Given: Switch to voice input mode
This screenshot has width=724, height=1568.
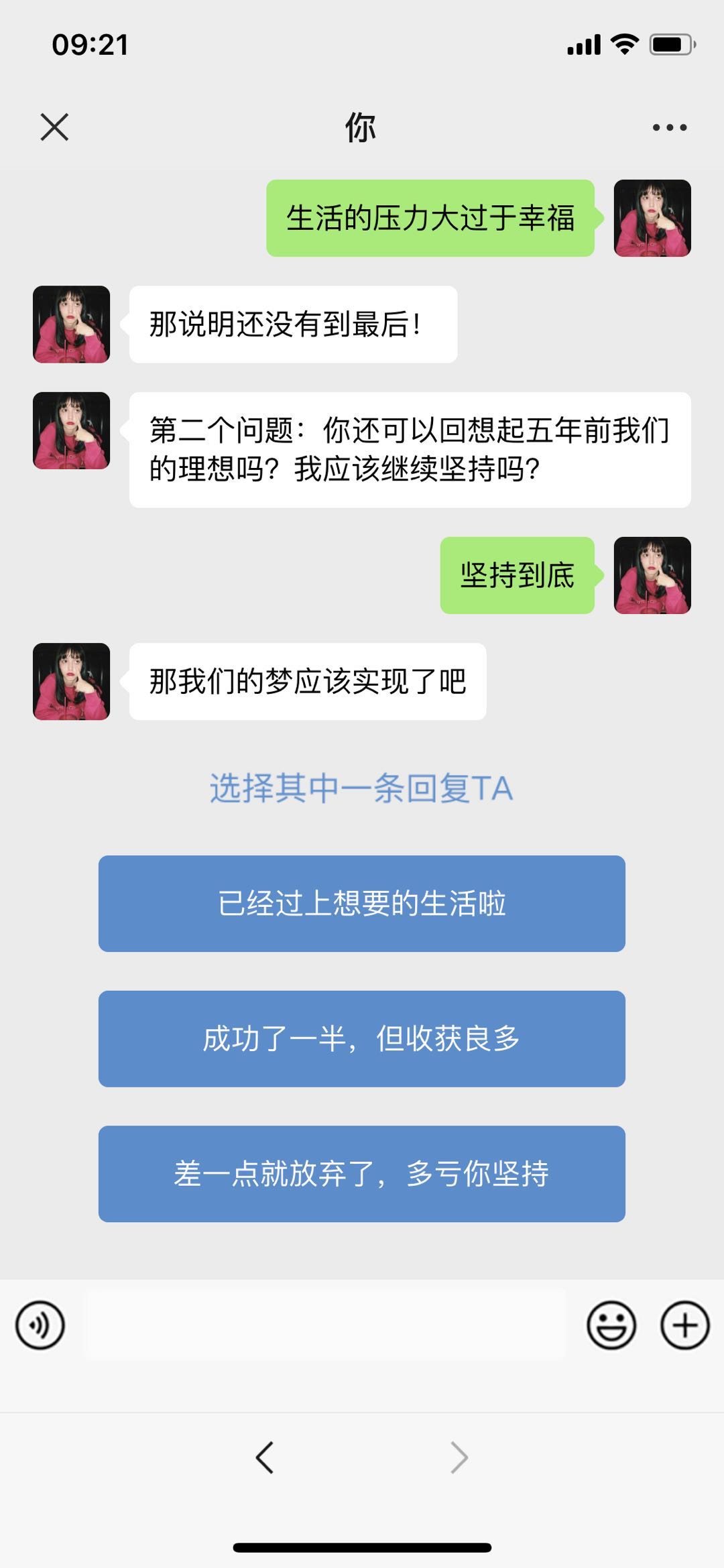Looking at the screenshot, I should (x=40, y=1325).
